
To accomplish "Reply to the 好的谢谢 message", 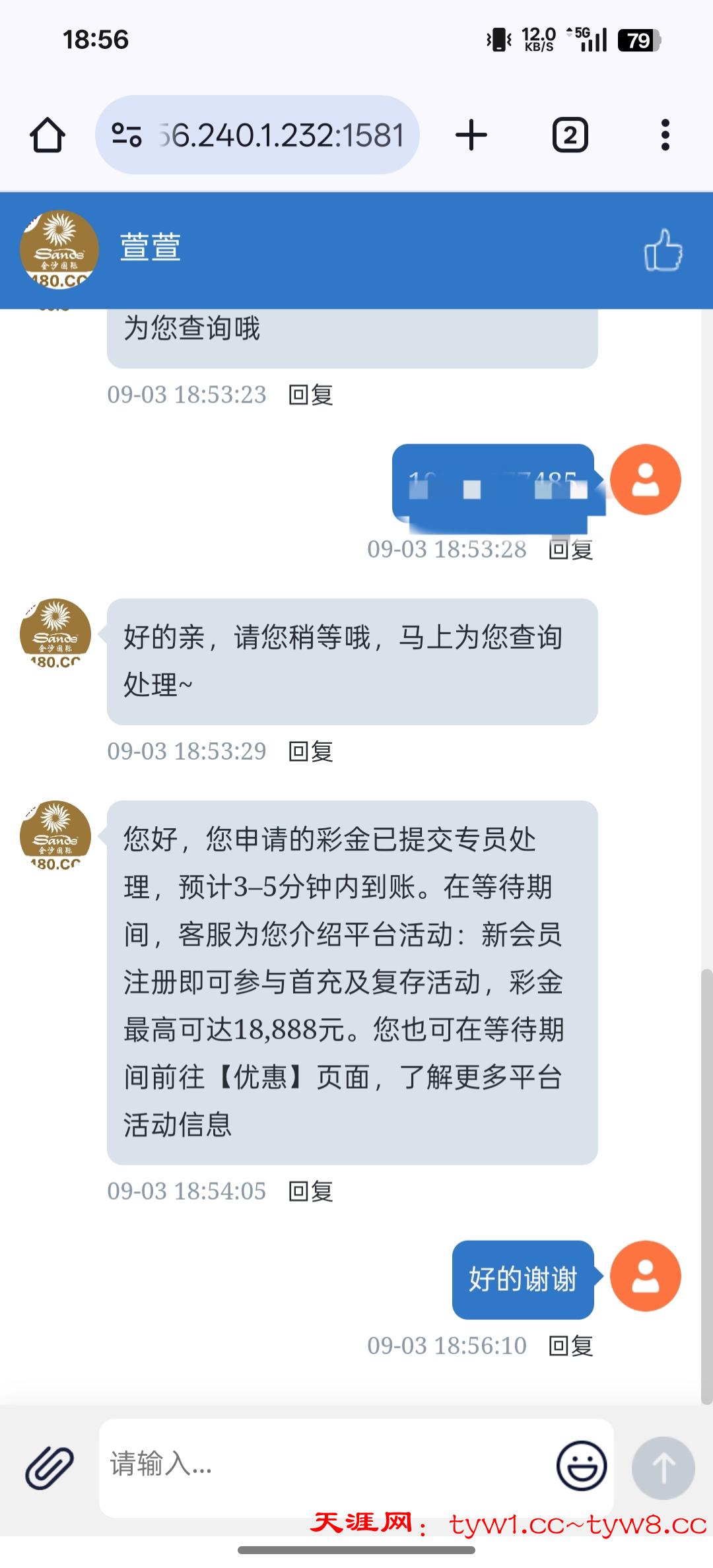I will click(571, 1346).
